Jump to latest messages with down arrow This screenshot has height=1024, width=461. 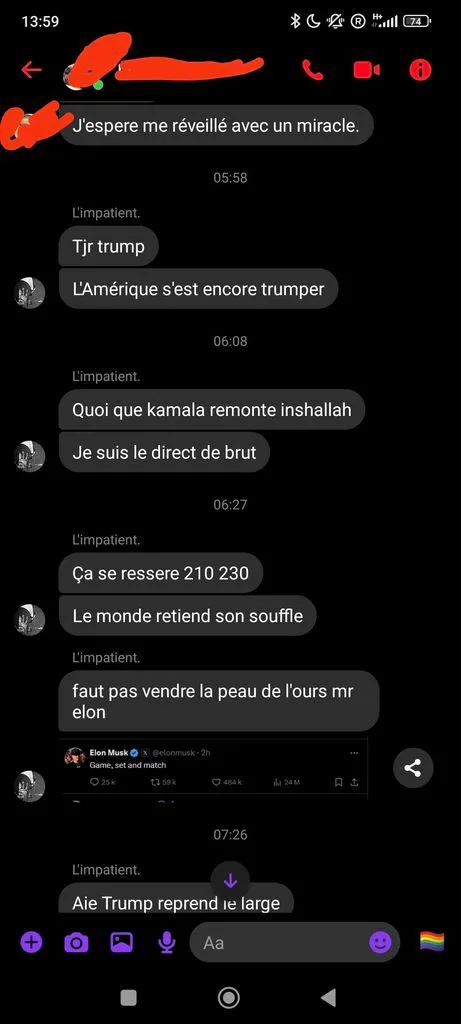click(230, 881)
